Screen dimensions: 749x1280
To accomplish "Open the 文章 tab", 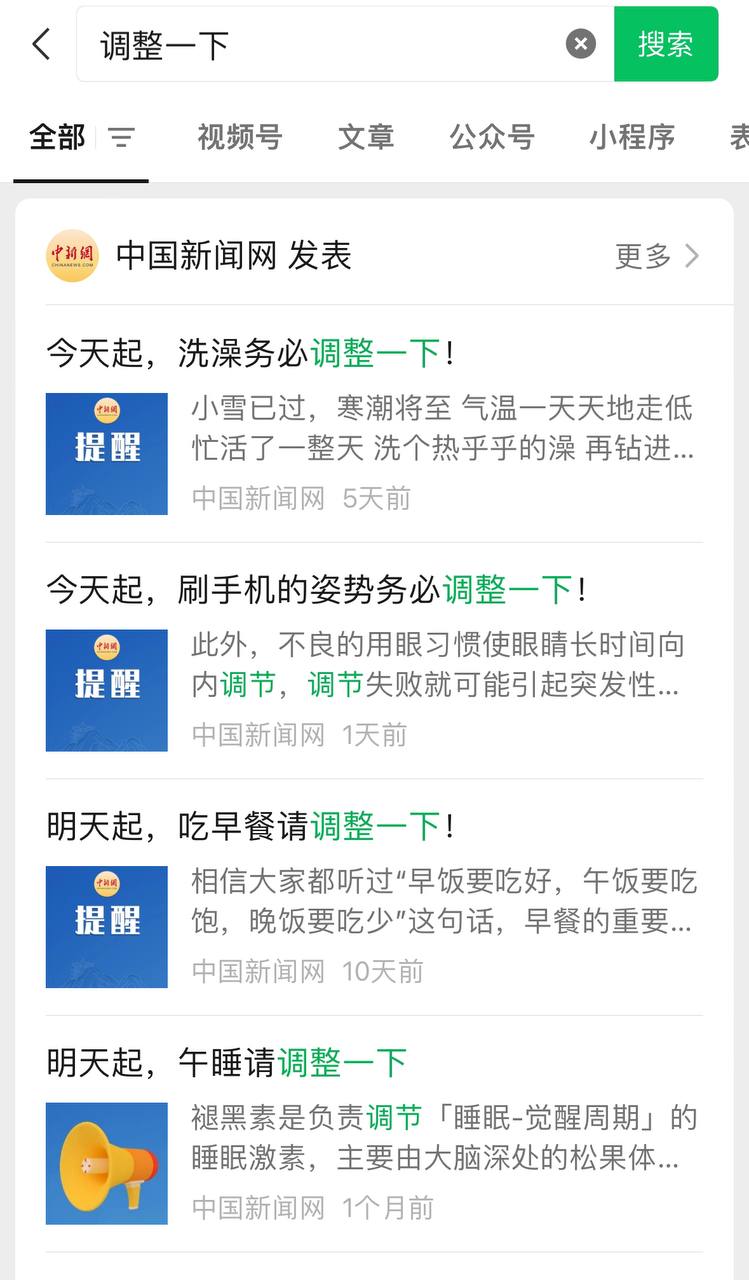I will 366,139.
